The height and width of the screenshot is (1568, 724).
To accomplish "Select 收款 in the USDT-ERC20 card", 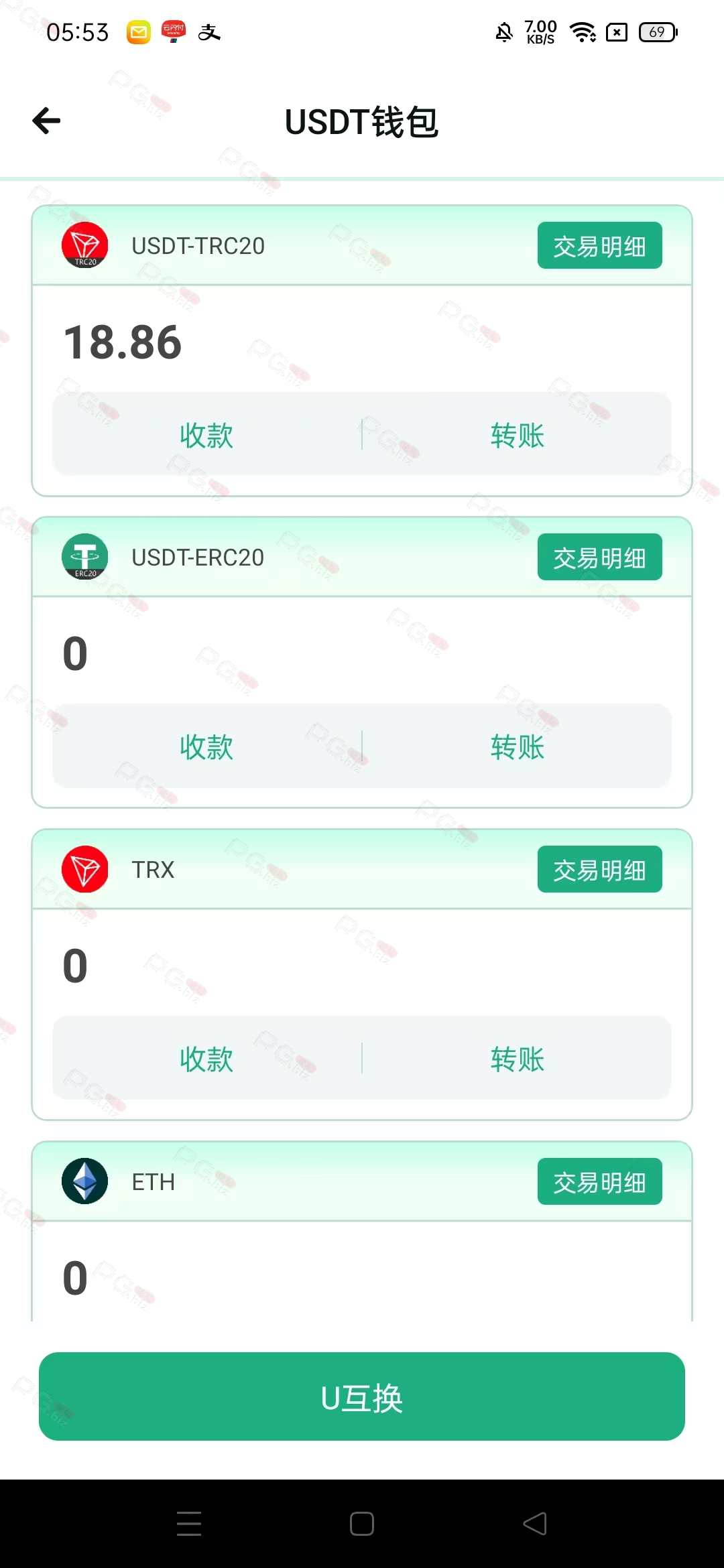I will [x=206, y=746].
